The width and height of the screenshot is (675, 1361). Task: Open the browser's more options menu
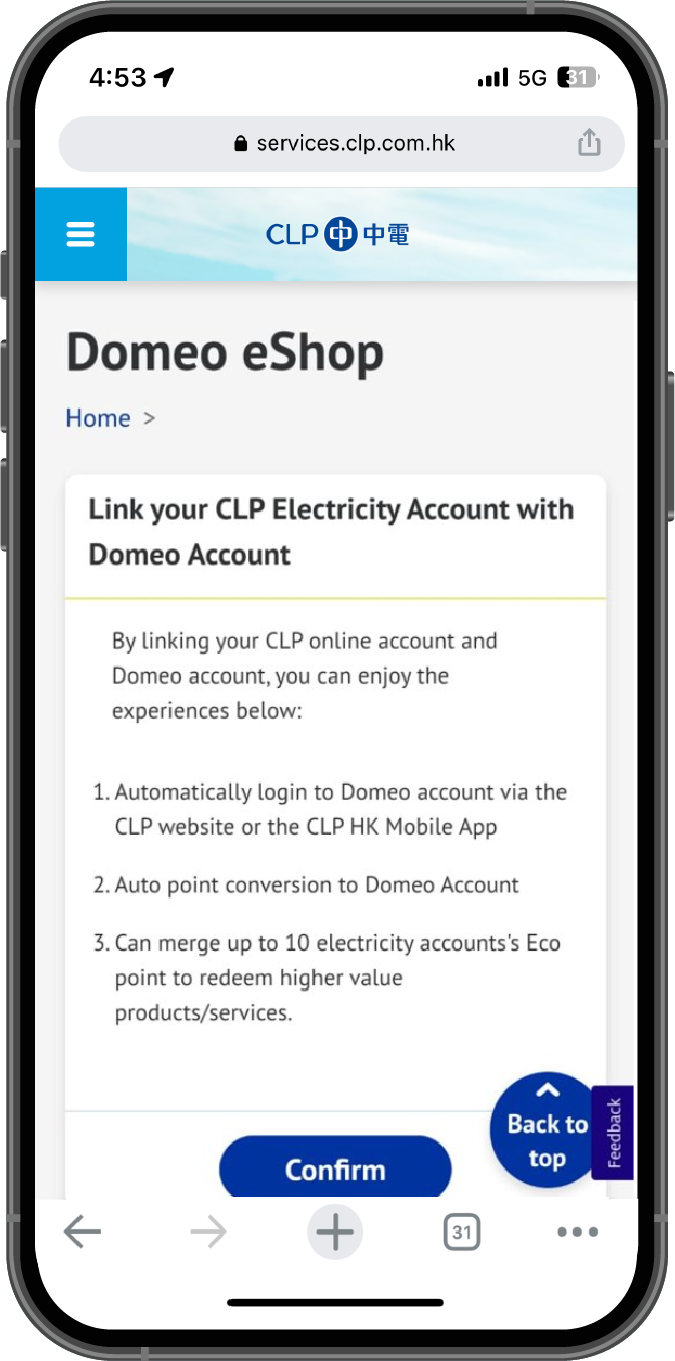(x=578, y=1232)
